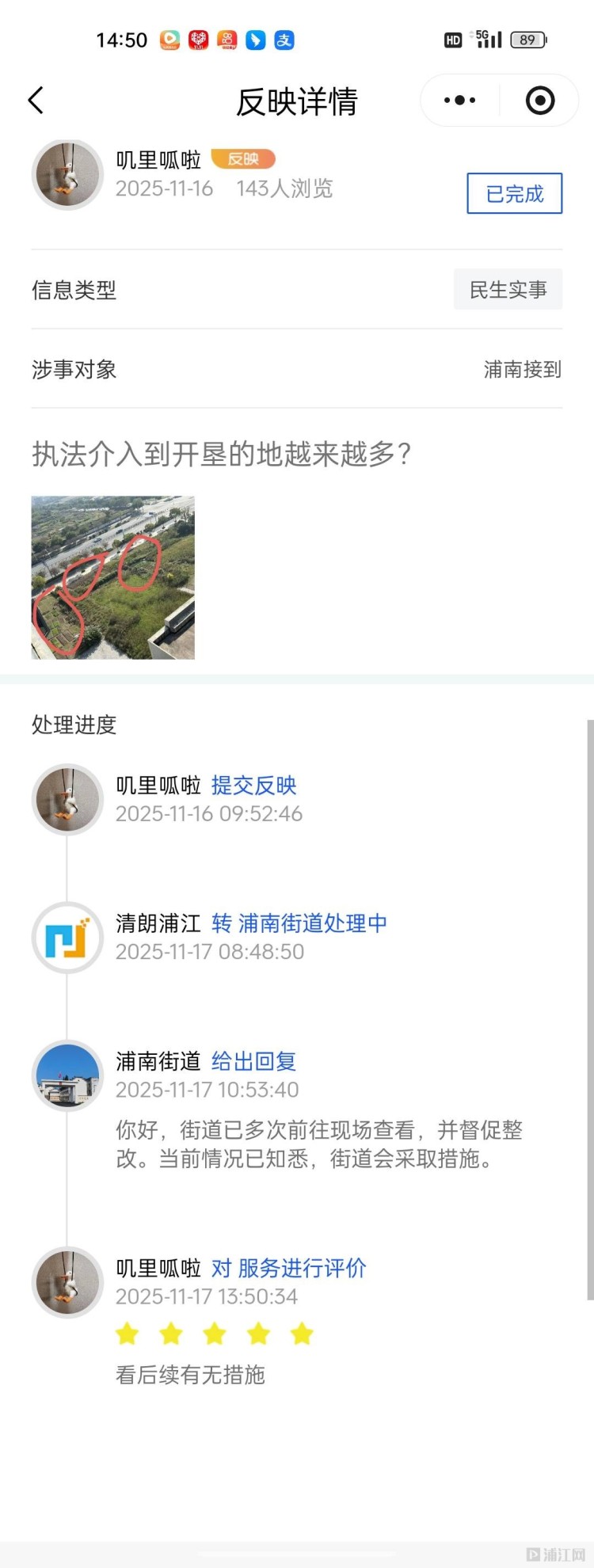Image resolution: width=594 pixels, height=1568 pixels.
Task: Go back from the 反映详情 page
Action: pyautogui.click(x=36, y=101)
